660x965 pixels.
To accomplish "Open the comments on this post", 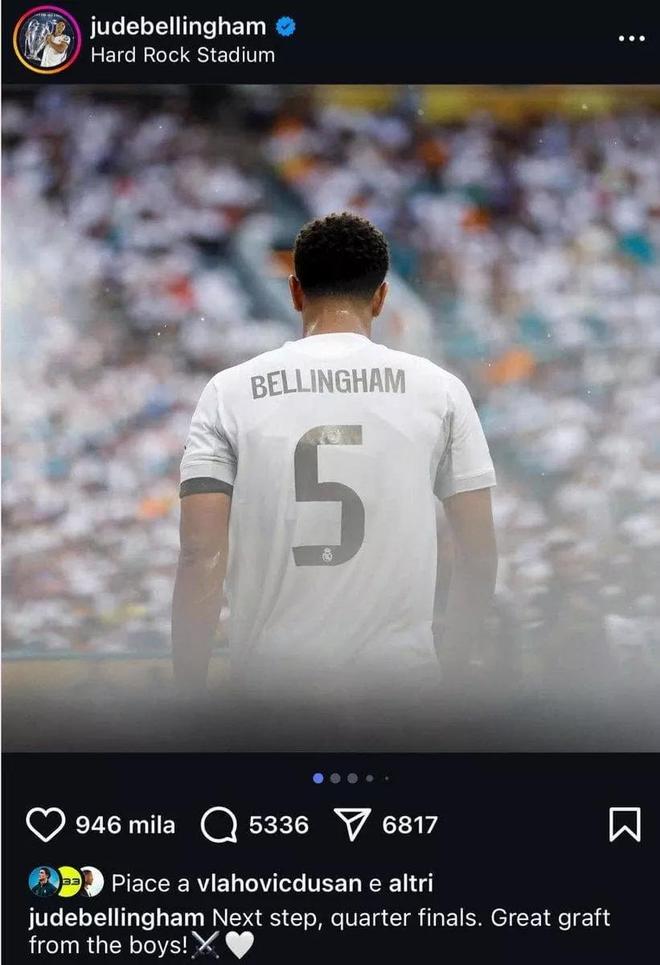I will (218, 825).
